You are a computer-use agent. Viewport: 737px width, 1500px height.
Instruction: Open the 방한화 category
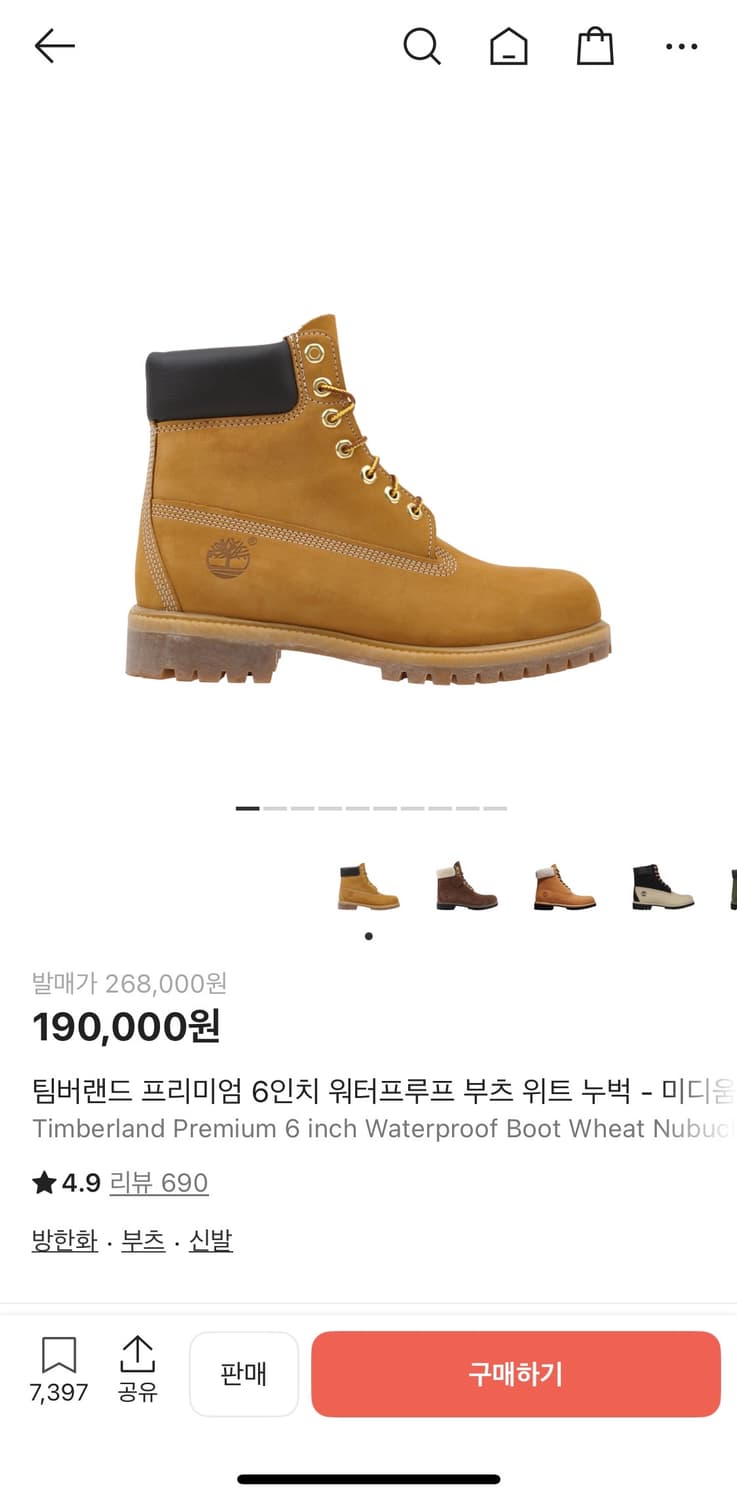pos(63,1240)
